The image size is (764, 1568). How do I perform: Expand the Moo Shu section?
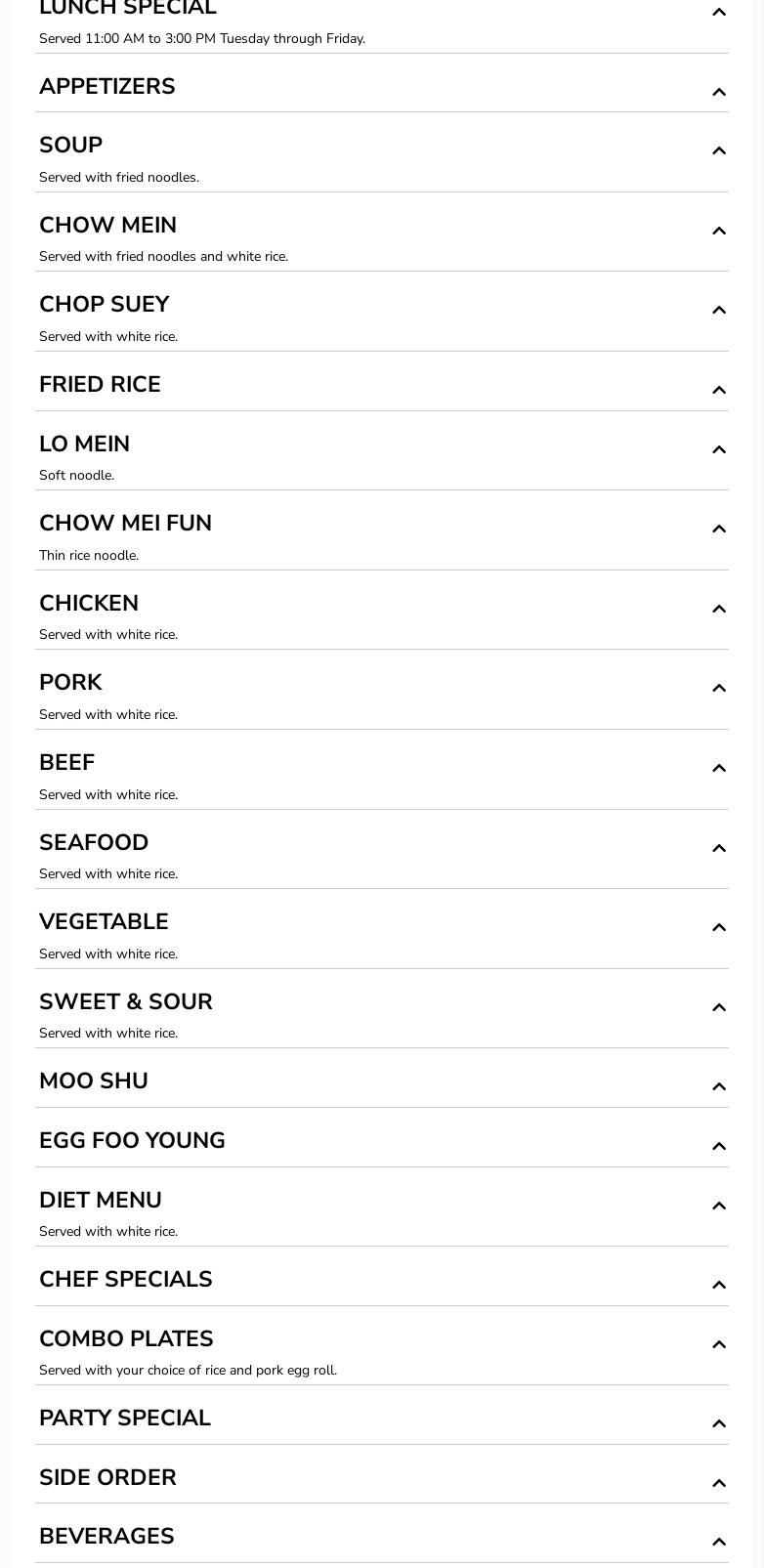coord(718,1086)
